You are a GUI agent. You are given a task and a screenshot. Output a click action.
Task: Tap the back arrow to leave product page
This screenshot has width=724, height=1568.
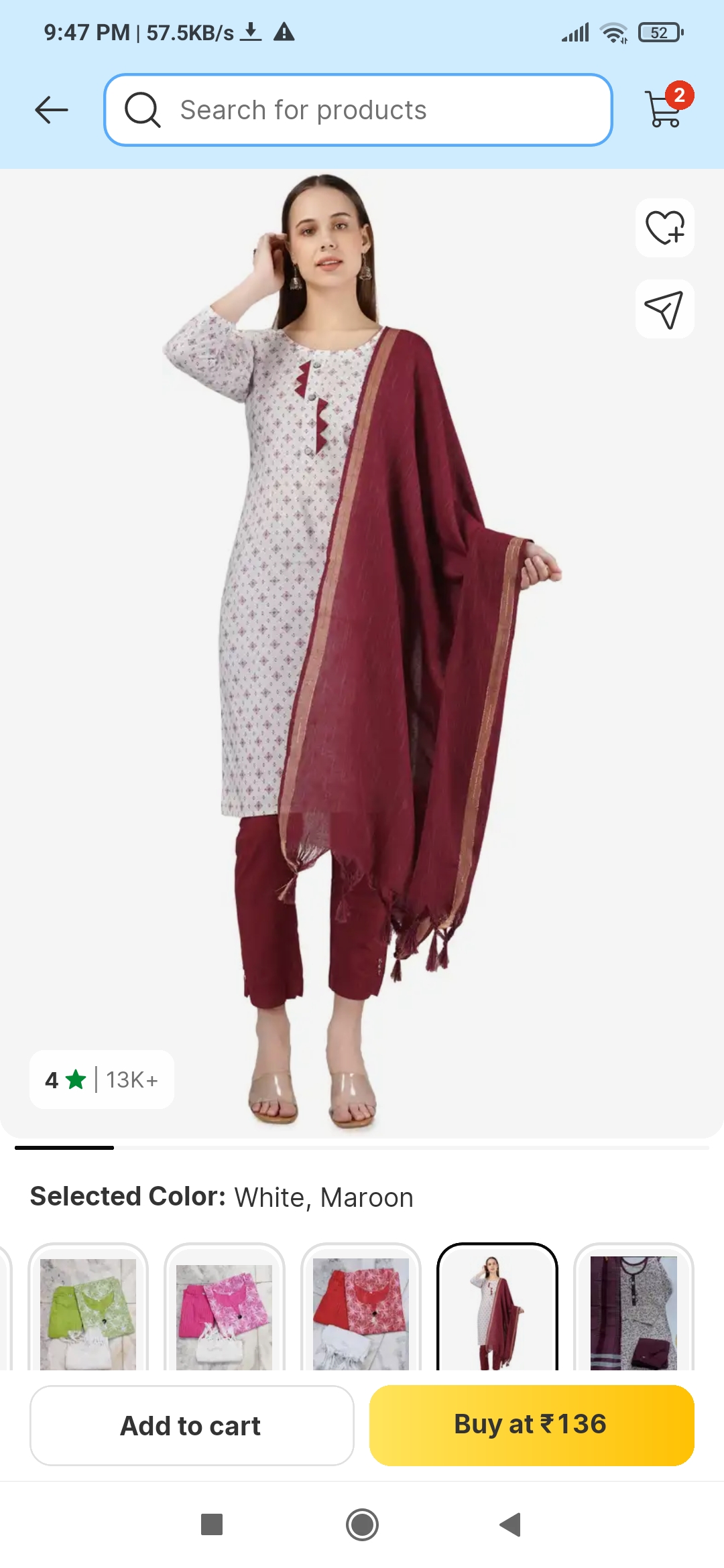click(52, 109)
